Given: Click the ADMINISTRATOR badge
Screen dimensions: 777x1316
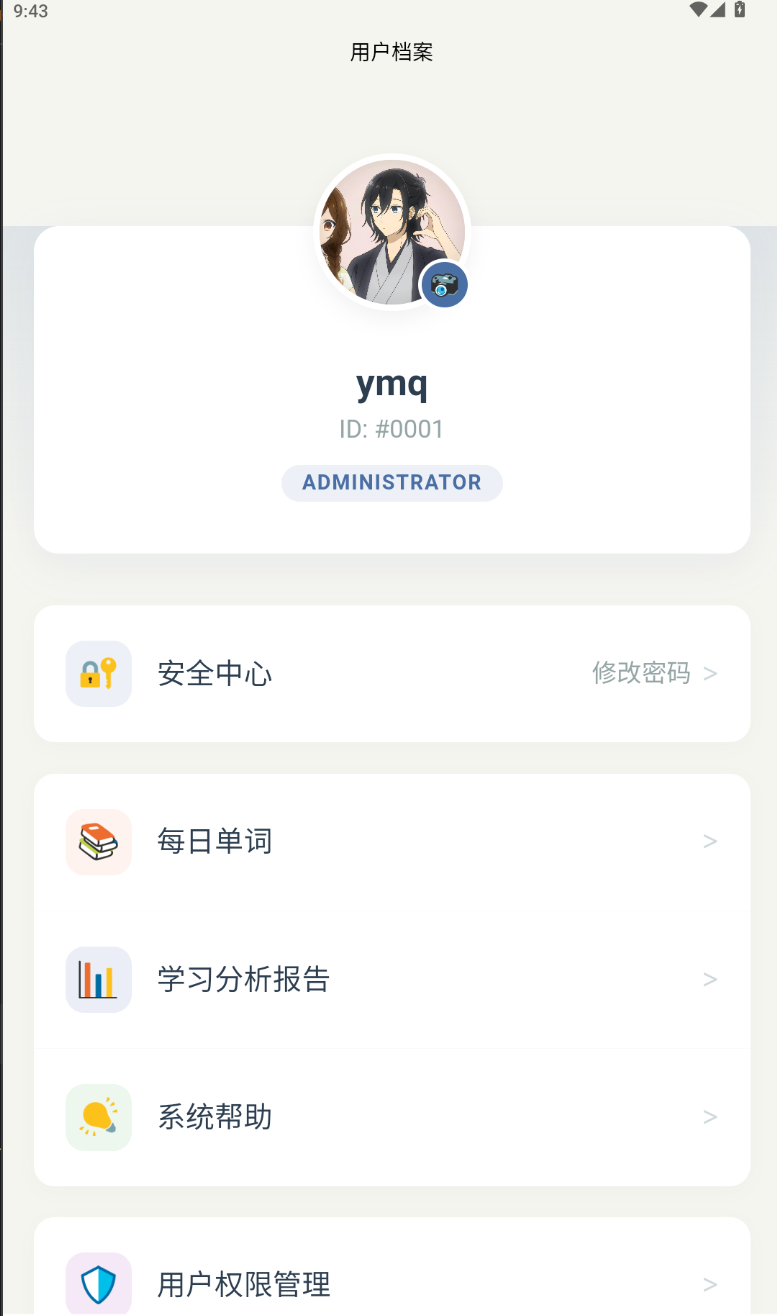Looking at the screenshot, I should point(391,482).
